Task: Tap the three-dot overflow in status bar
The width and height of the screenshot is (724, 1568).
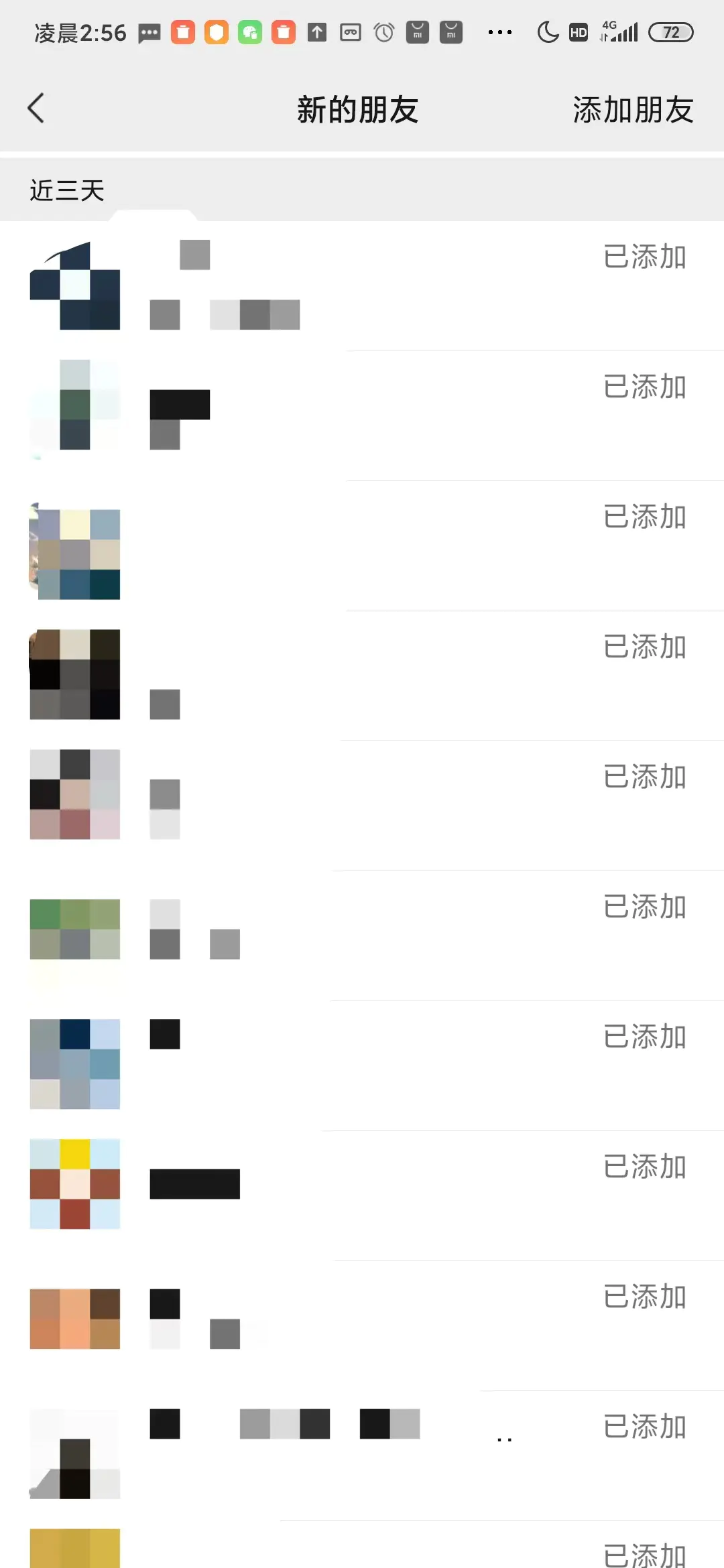Action: tap(499, 32)
